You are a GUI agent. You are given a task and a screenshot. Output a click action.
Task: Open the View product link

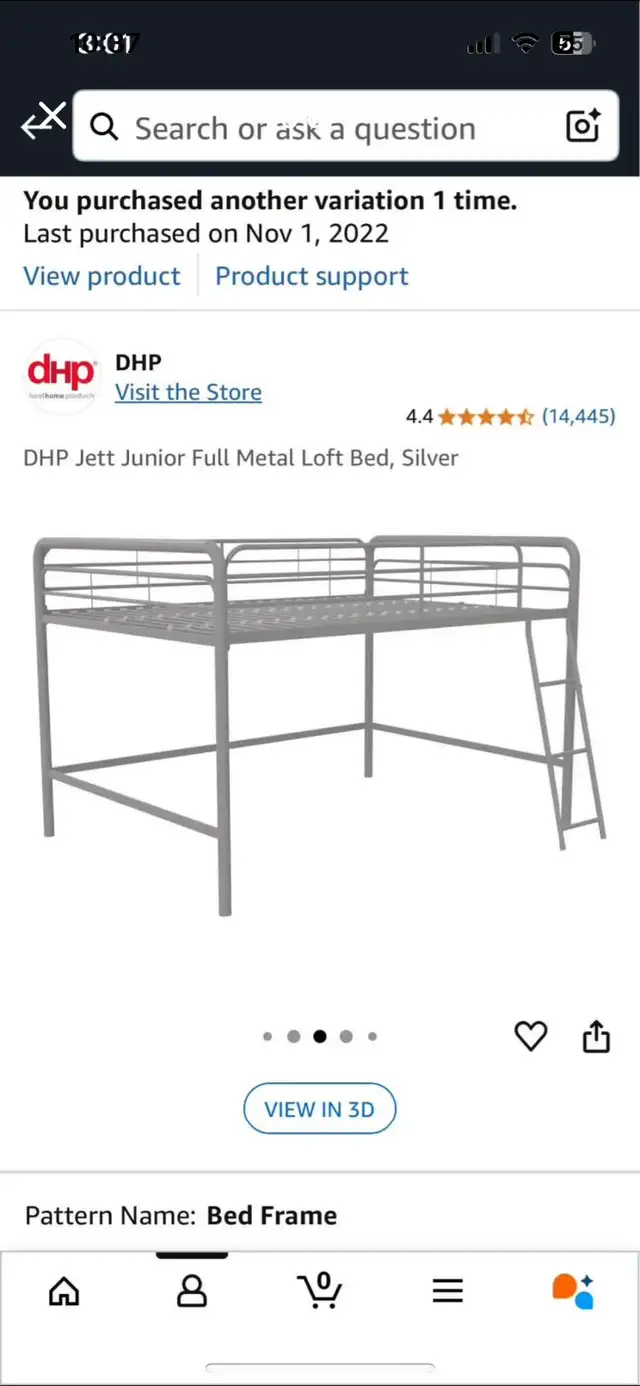point(102,276)
